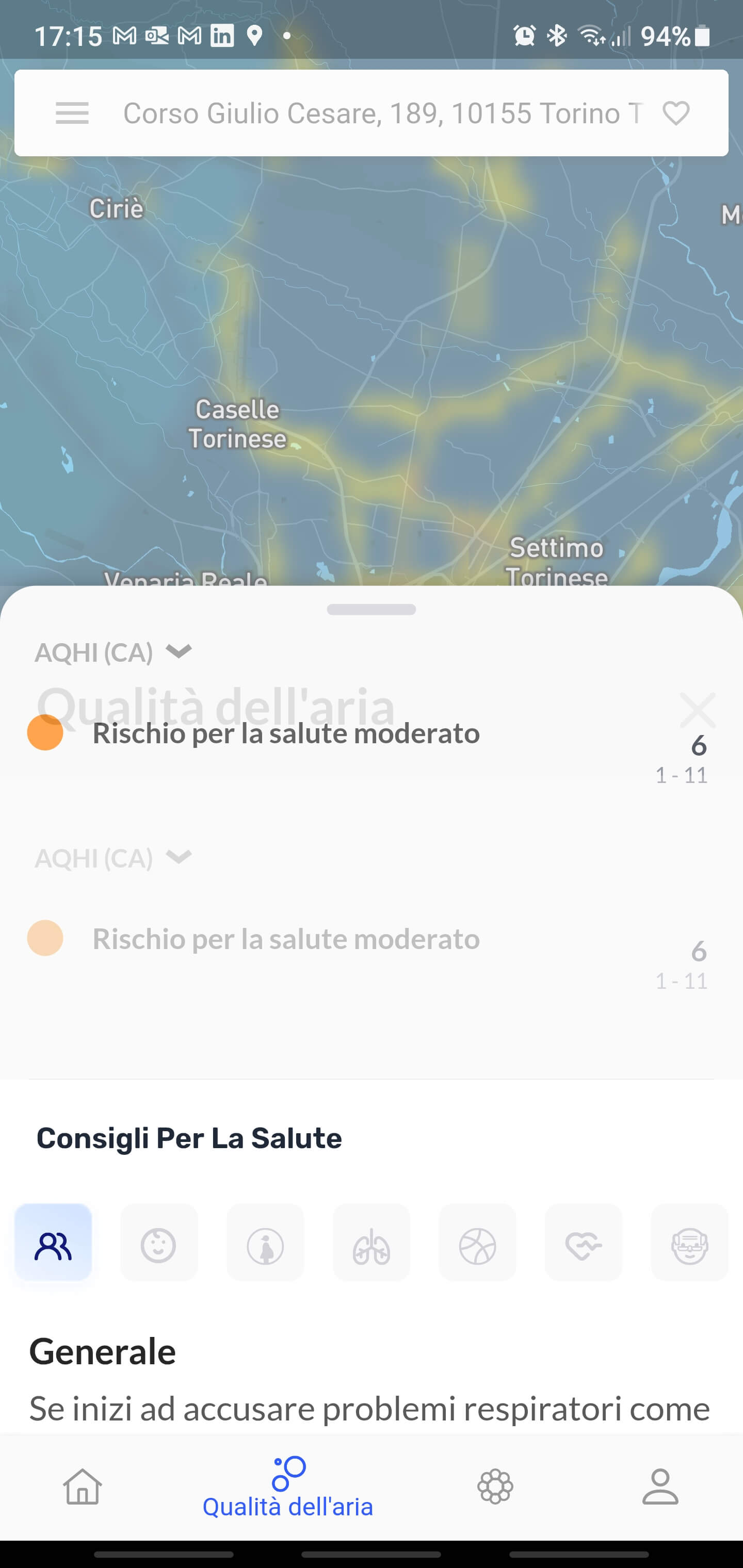Save this location with the heart icon
Image resolution: width=743 pixels, height=1568 pixels.
click(675, 113)
